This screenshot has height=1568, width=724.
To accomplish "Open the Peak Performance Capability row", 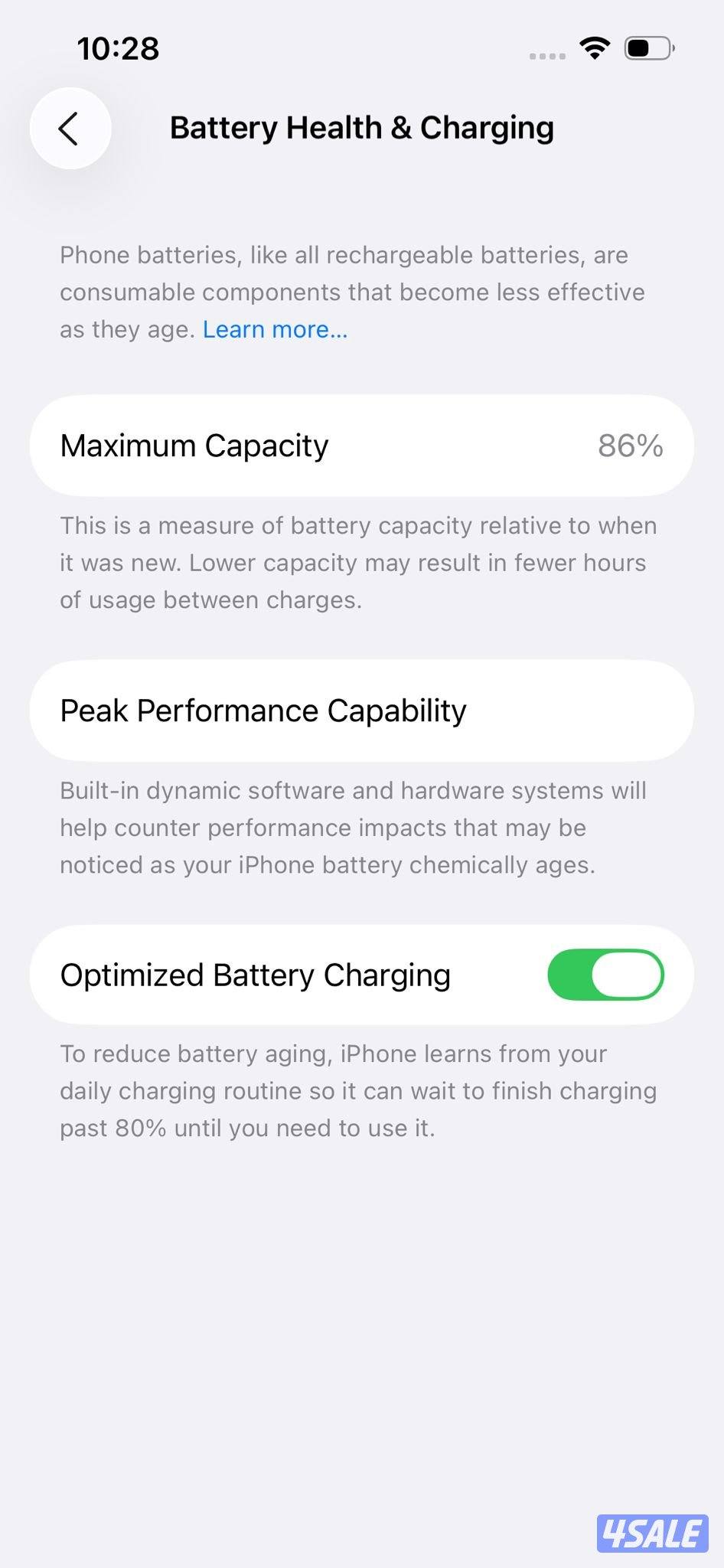I will pyautogui.click(x=362, y=710).
